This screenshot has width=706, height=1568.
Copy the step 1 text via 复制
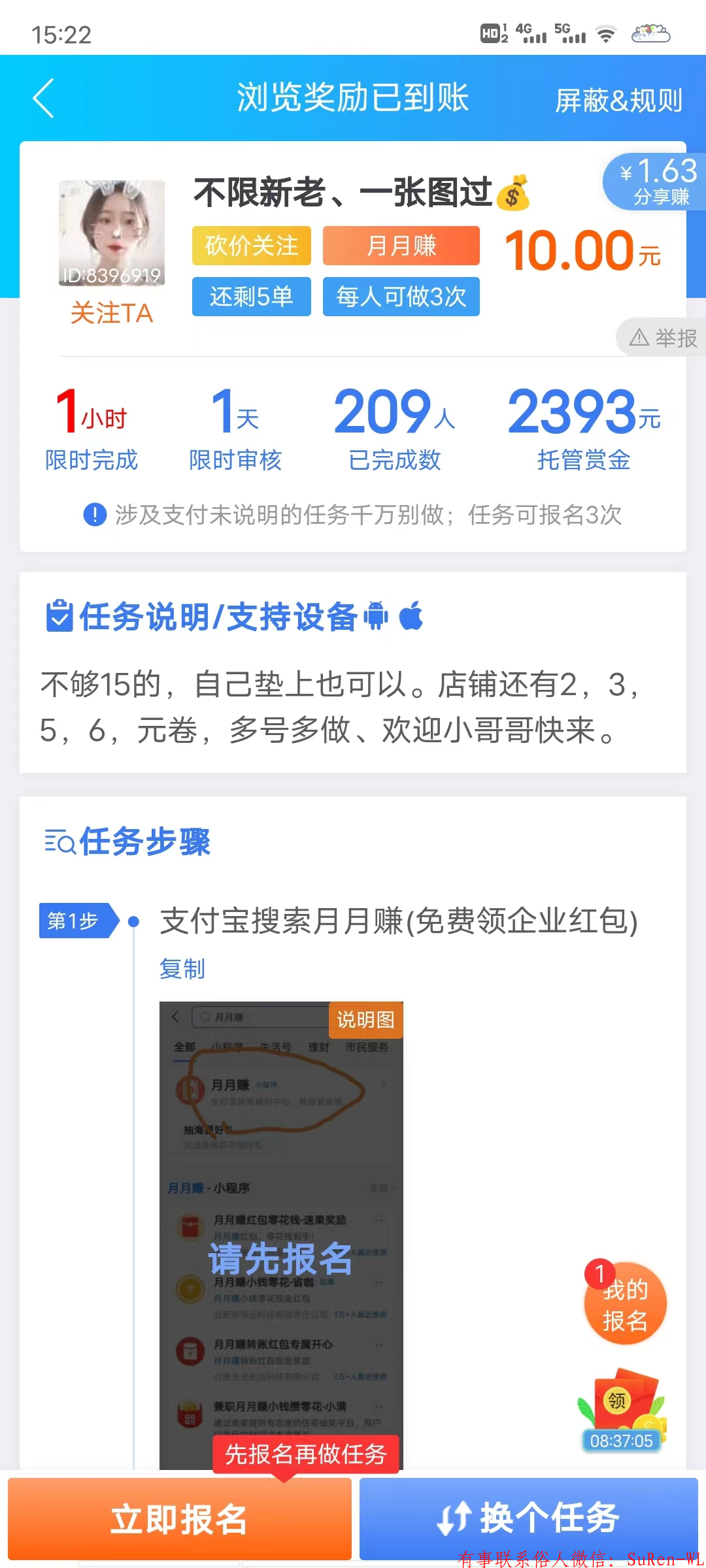(x=182, y=968)
